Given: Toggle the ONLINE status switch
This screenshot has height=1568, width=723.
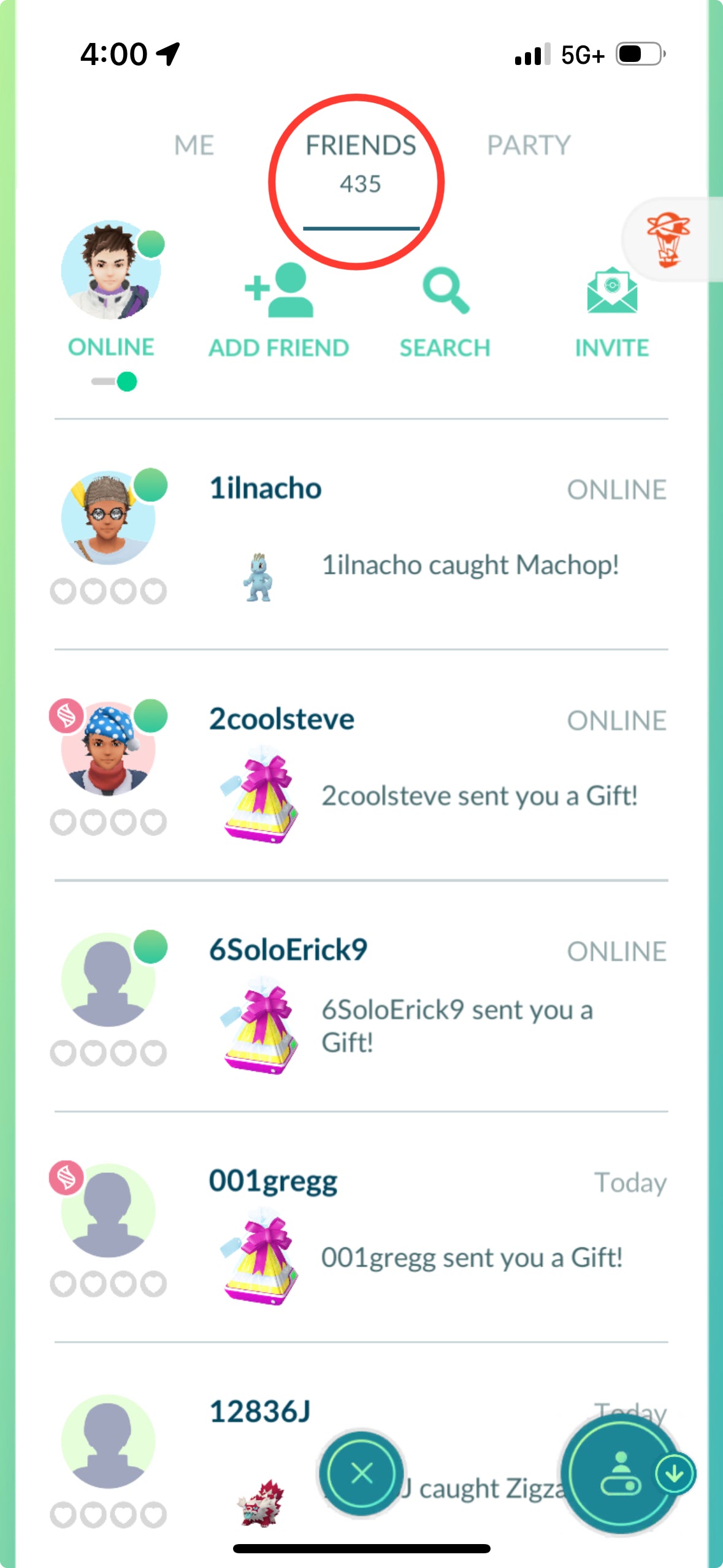Looking at the screenshot, I should 115,382.
